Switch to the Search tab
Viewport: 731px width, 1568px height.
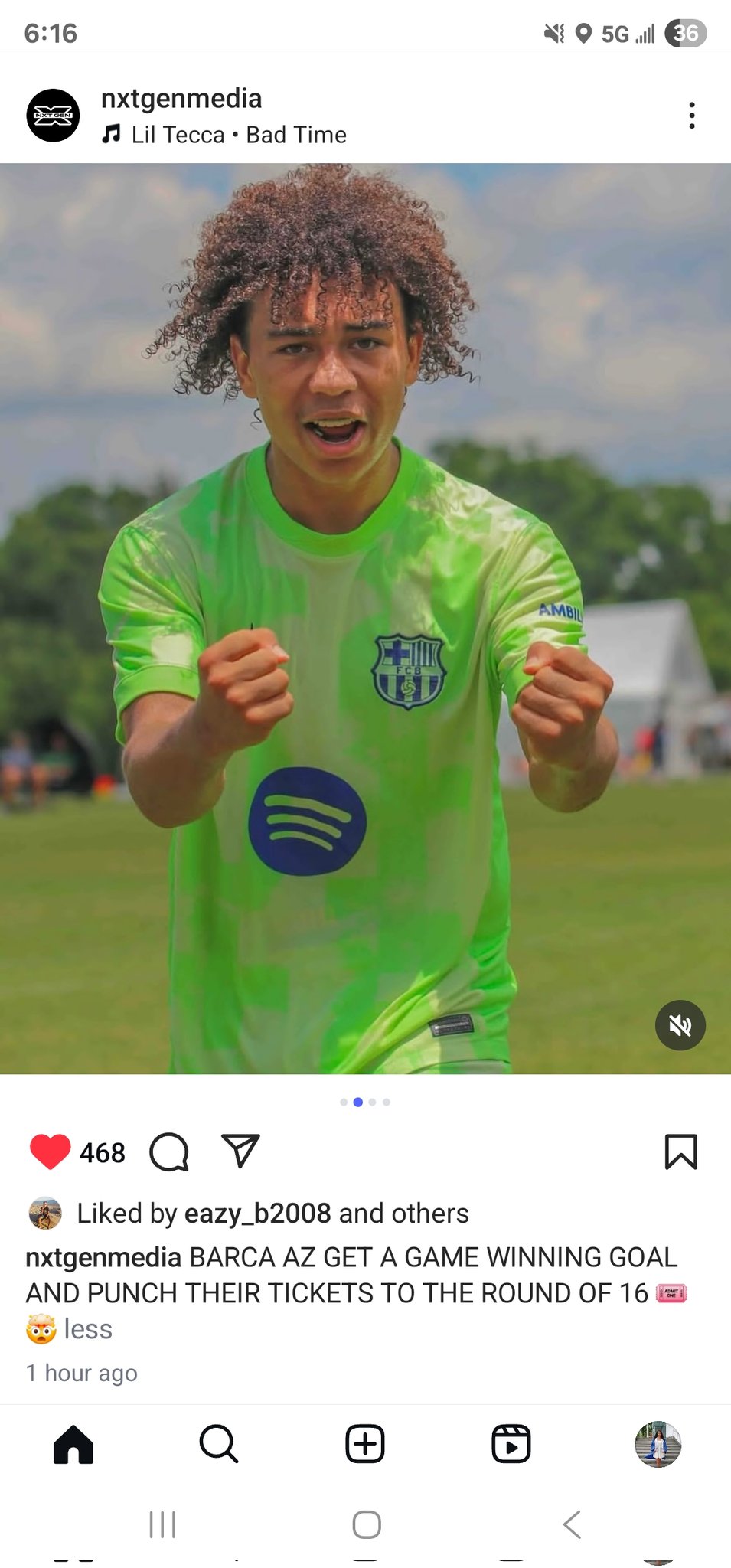[x=219, y=1445]
